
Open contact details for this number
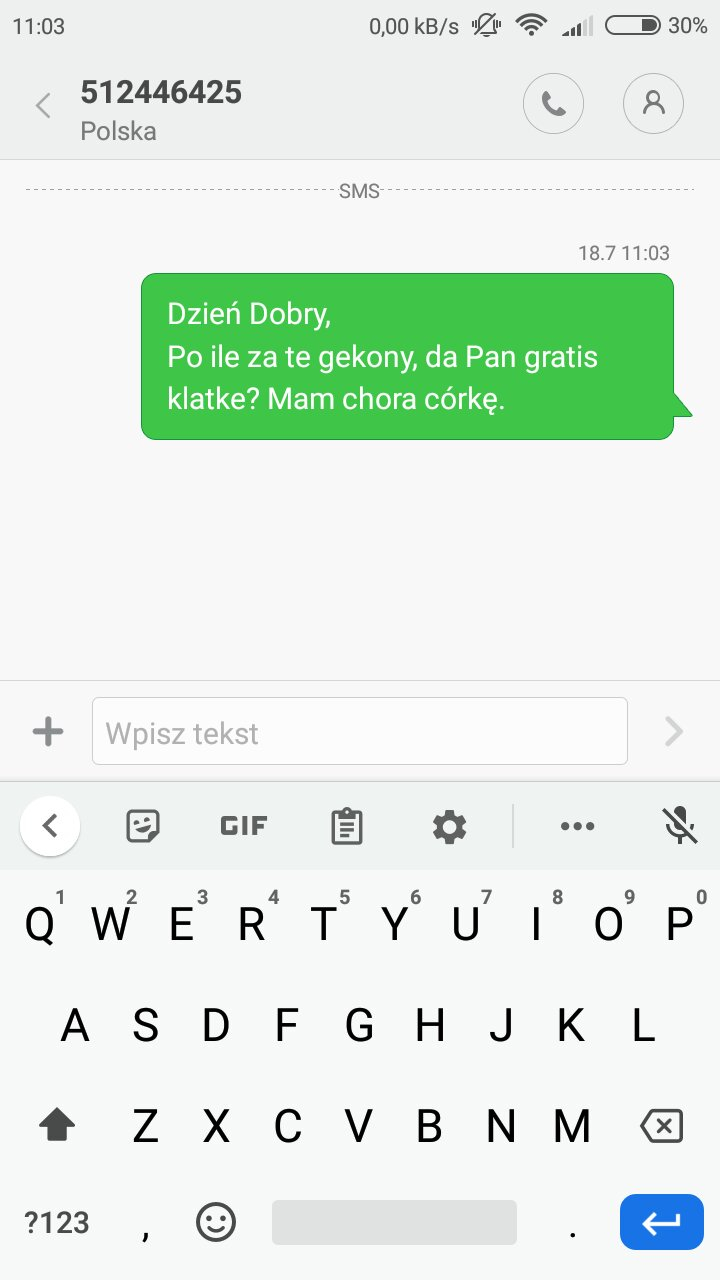[x=653, y=103]
